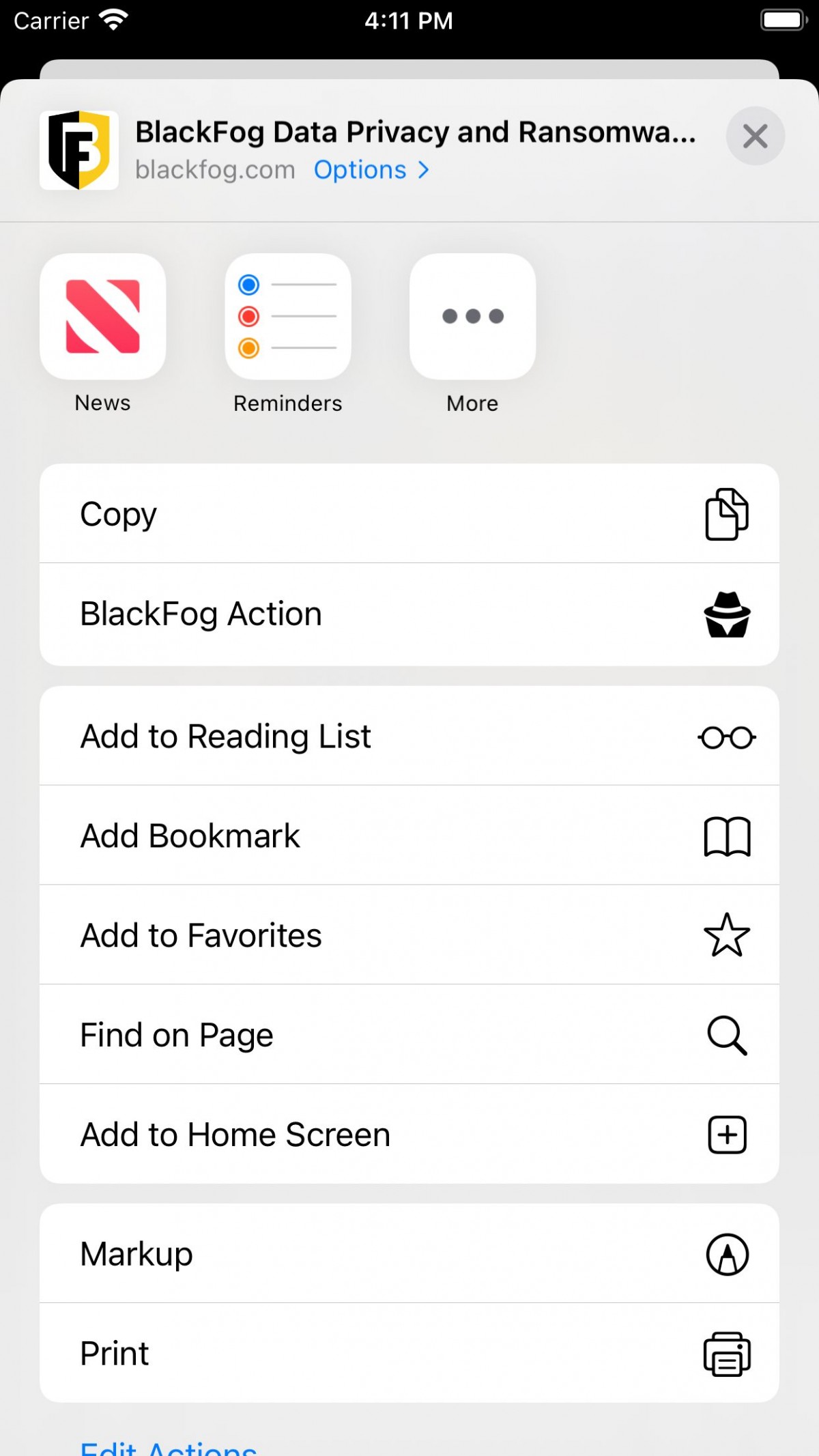Tap the printer icon

[727, 1354]
